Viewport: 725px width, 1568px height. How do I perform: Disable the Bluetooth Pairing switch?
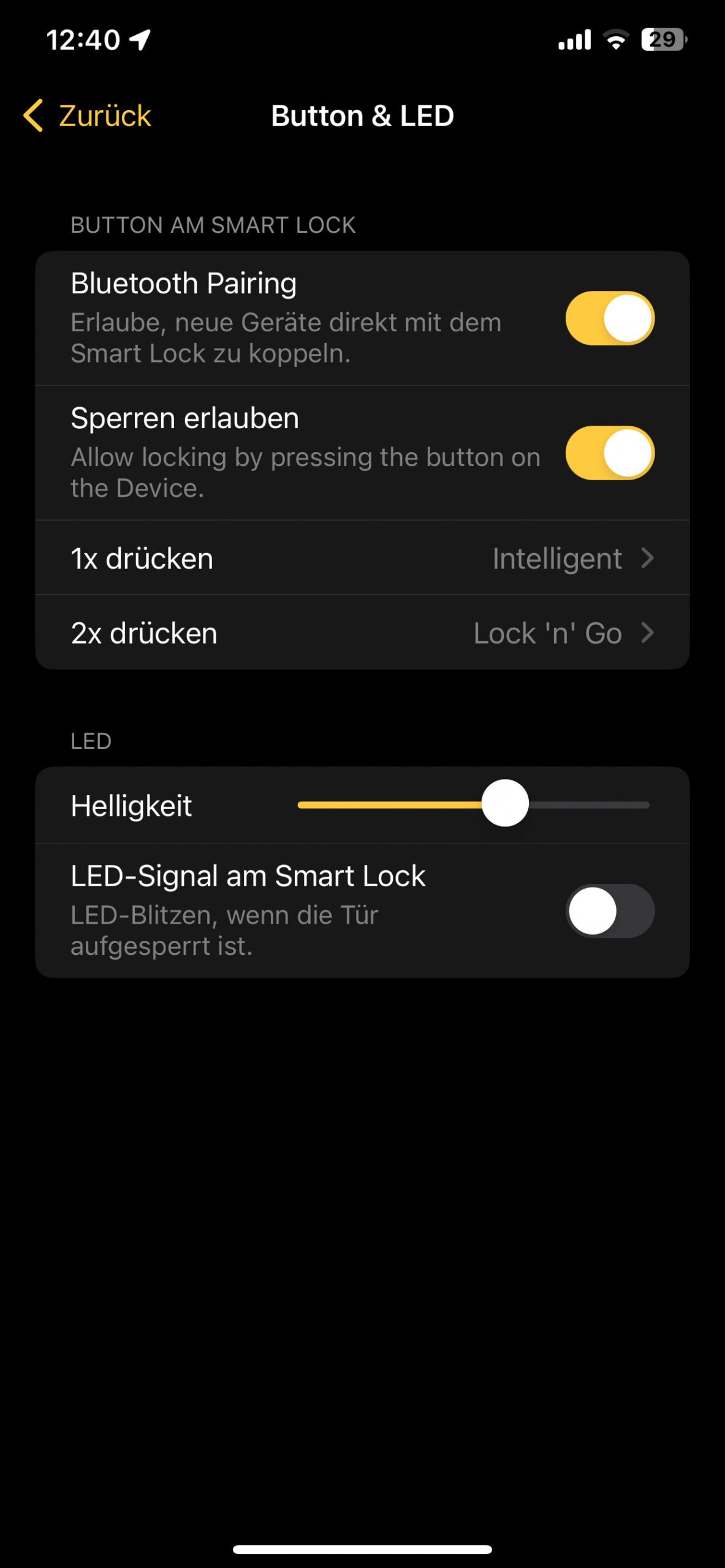tap(609, 318)
